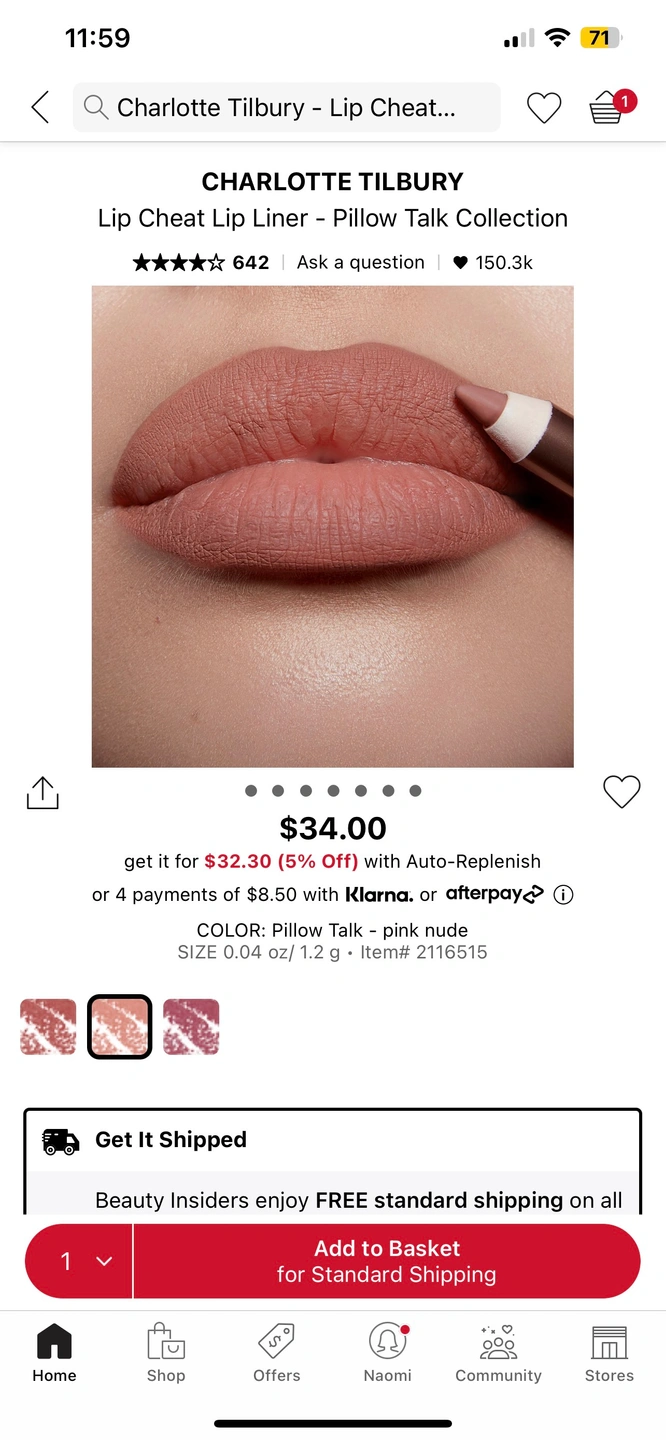This screenshot has width=666, height=1440.
Task: Tap Ask a question
Action: (x=360, y=262)
